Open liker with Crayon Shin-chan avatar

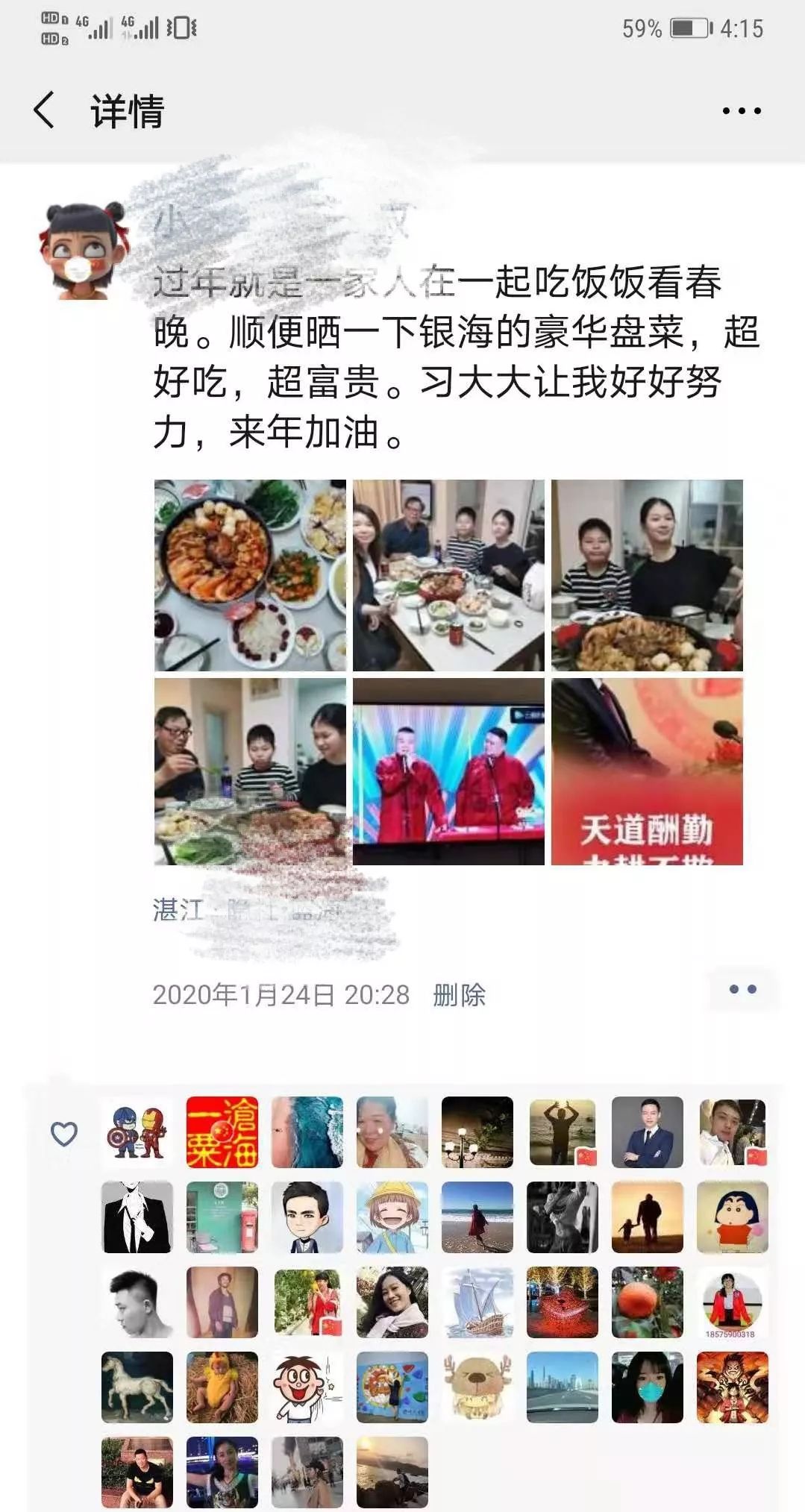732,1217
